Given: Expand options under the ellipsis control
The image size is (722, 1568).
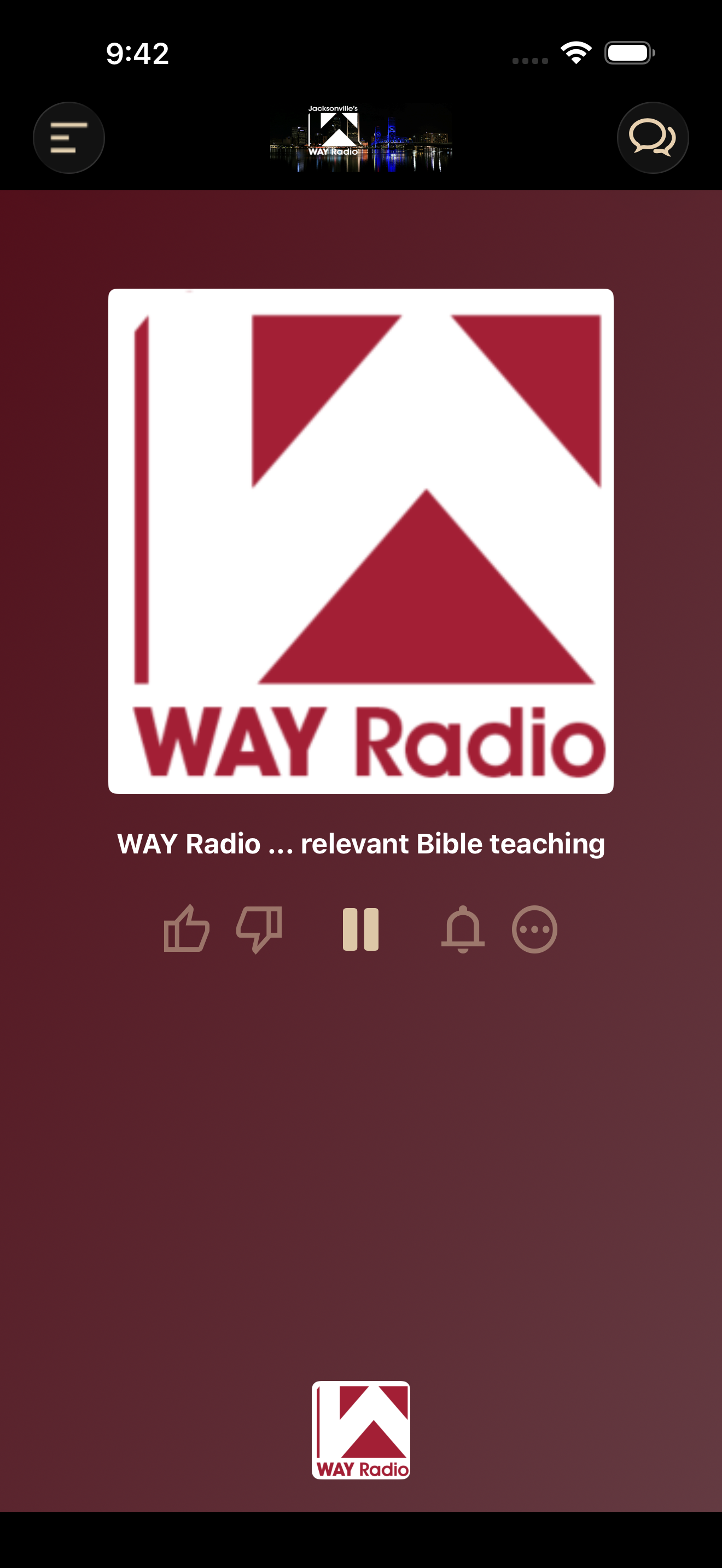Looking at the screenshot, I should 534,928.
